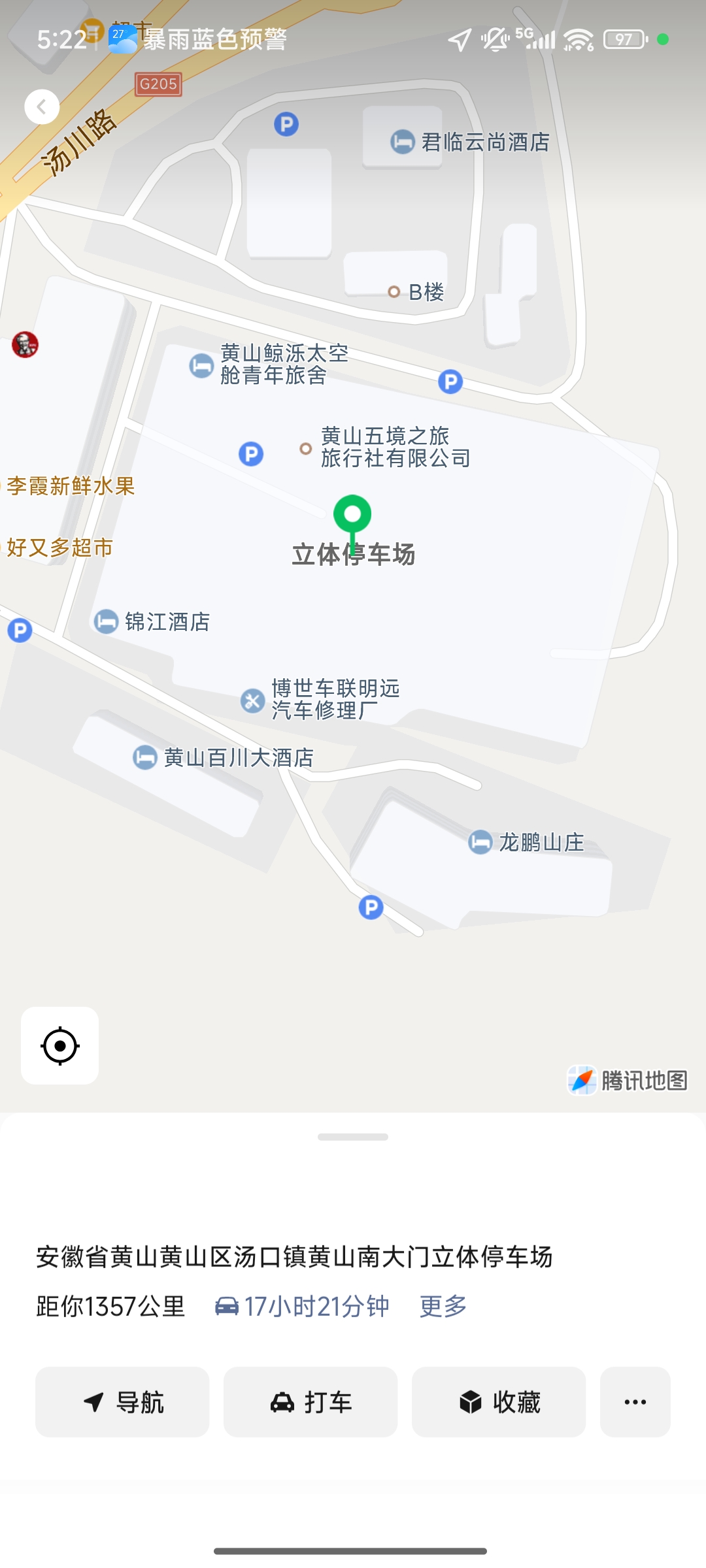Tap the repair shop icon at 博世车联明远汽车修理厂
The height and width of the screenshot is (1568, 706).
coord(252,701)
